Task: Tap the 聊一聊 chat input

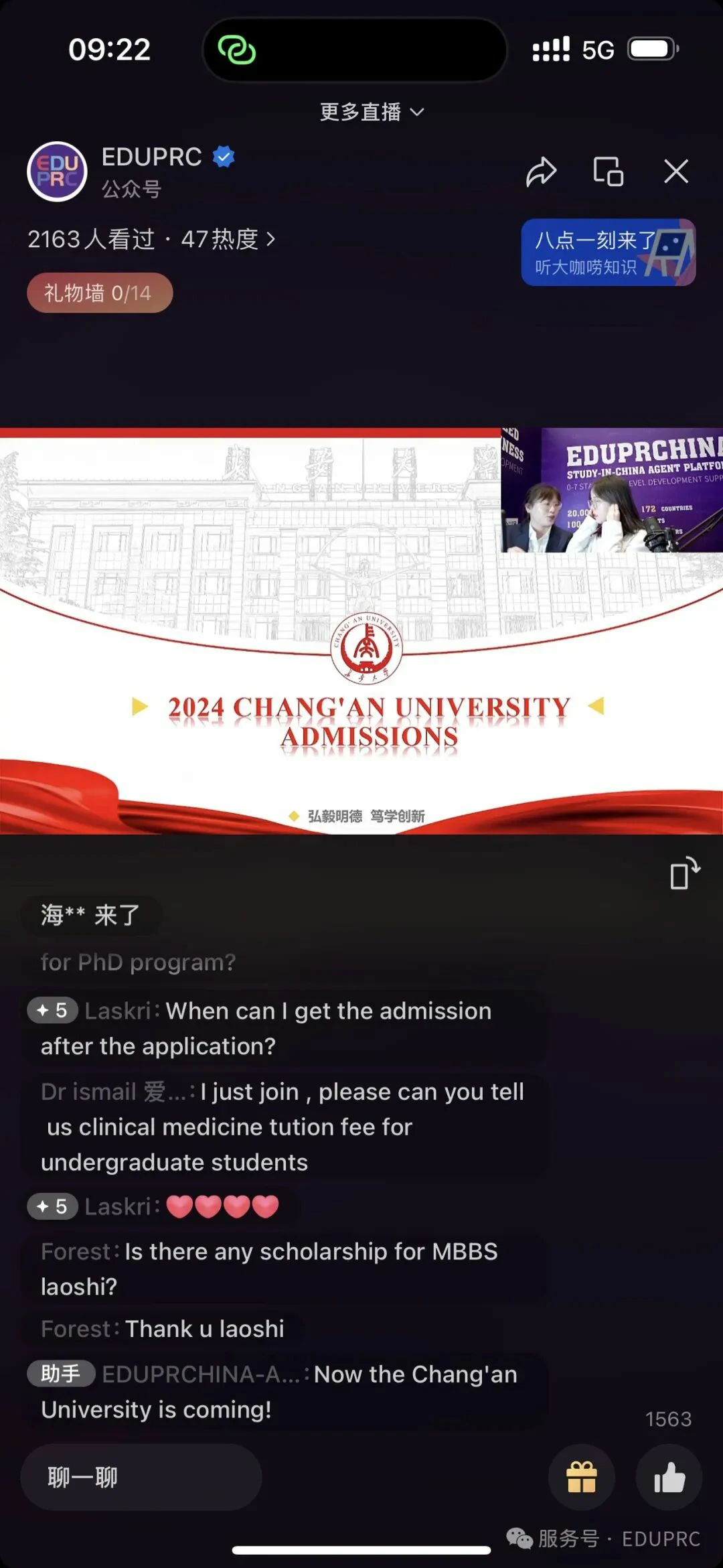Action: click(x=141, y=1477)
